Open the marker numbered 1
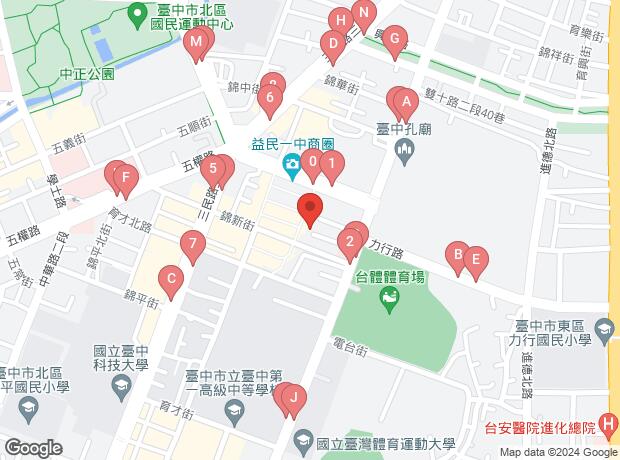 click(x=332, y=164)
